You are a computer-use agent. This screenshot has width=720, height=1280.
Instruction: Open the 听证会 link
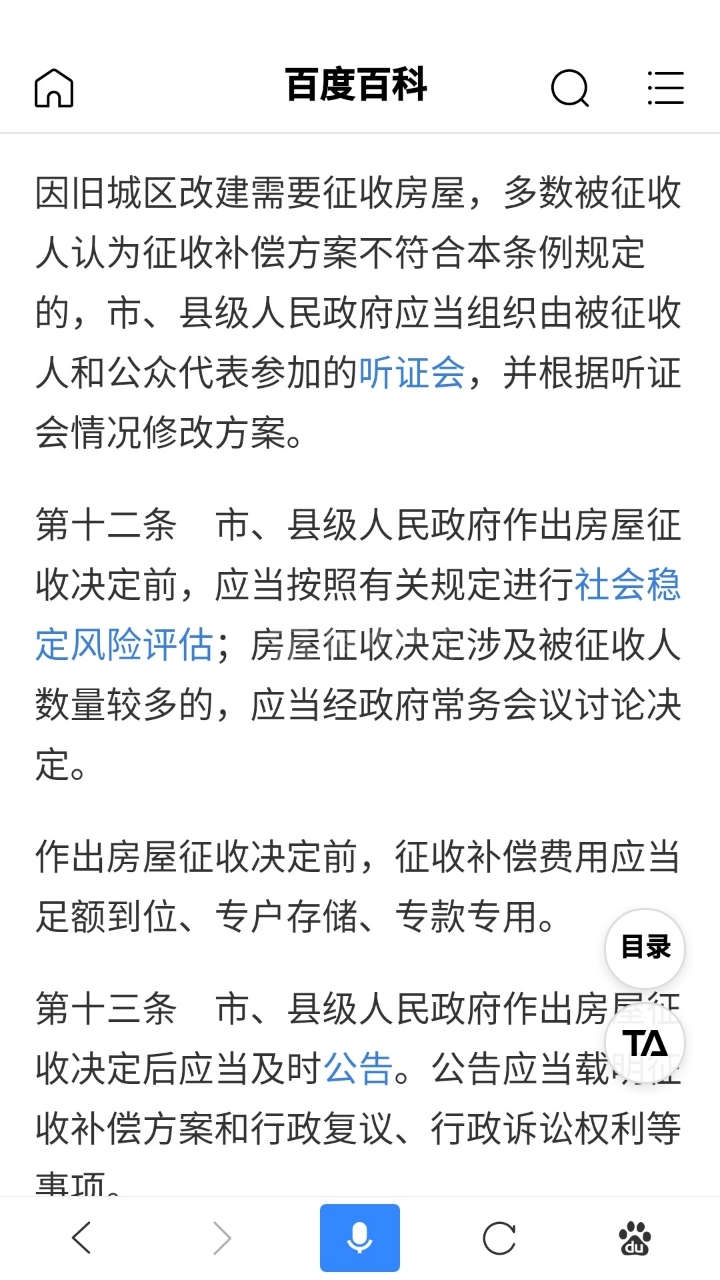(x=412, y=373)
